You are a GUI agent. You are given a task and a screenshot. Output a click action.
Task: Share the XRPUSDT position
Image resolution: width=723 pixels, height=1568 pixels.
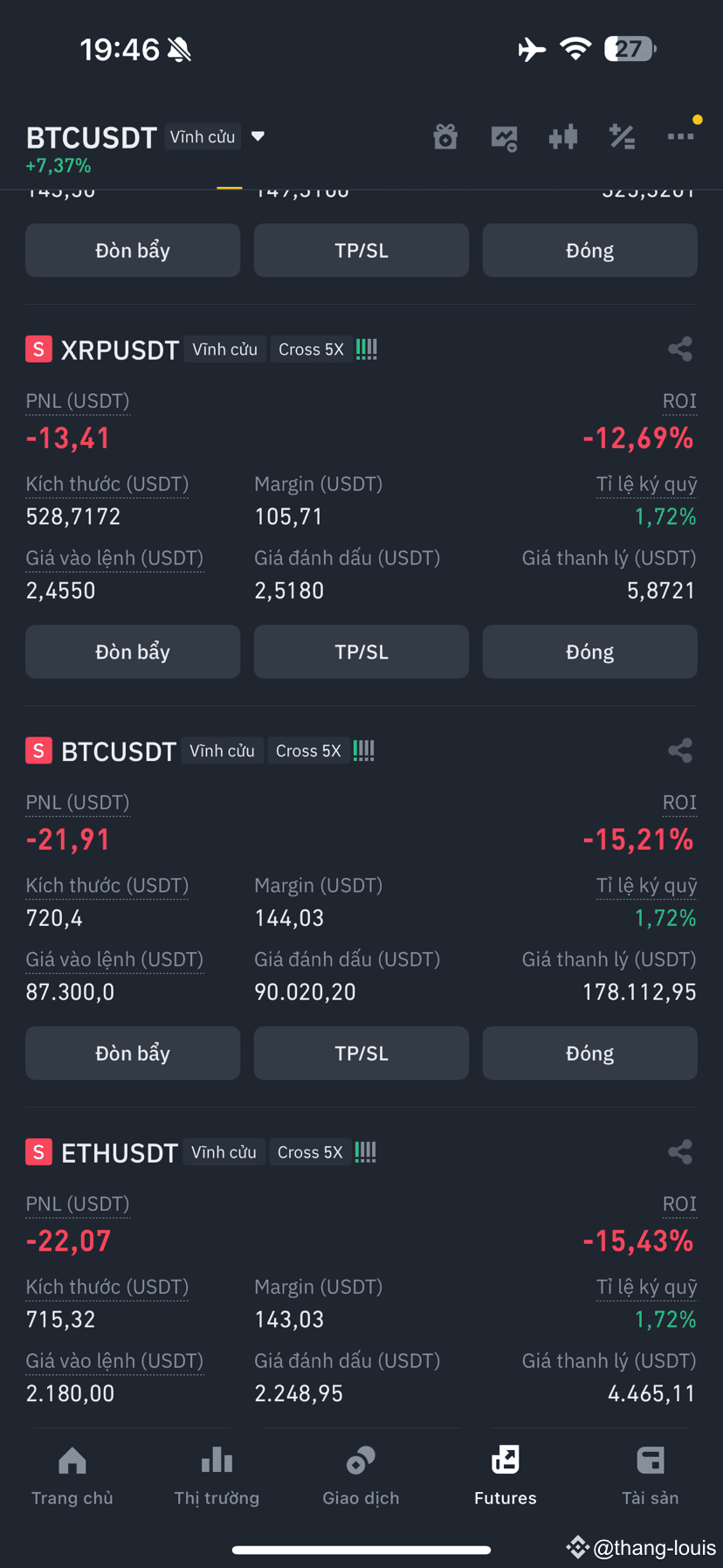680,349
